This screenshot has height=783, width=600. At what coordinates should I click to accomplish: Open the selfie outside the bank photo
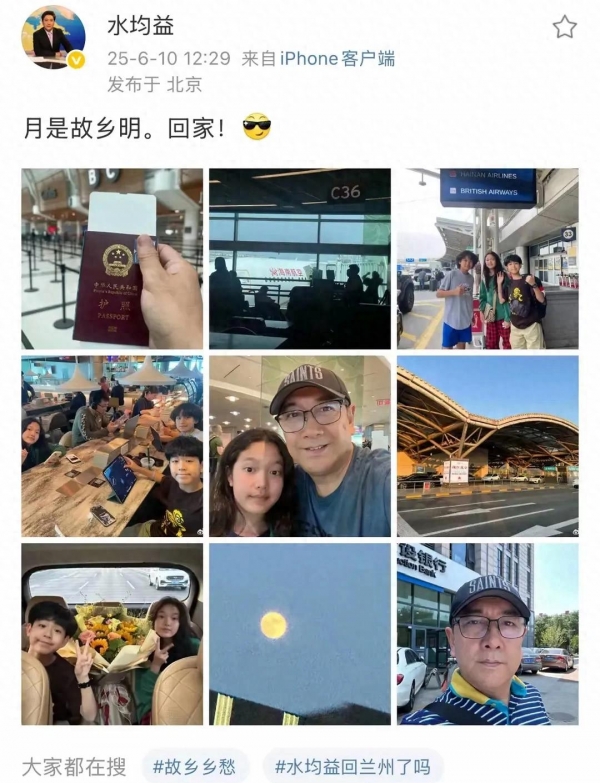pyautogui.click(x=487, y=633)
